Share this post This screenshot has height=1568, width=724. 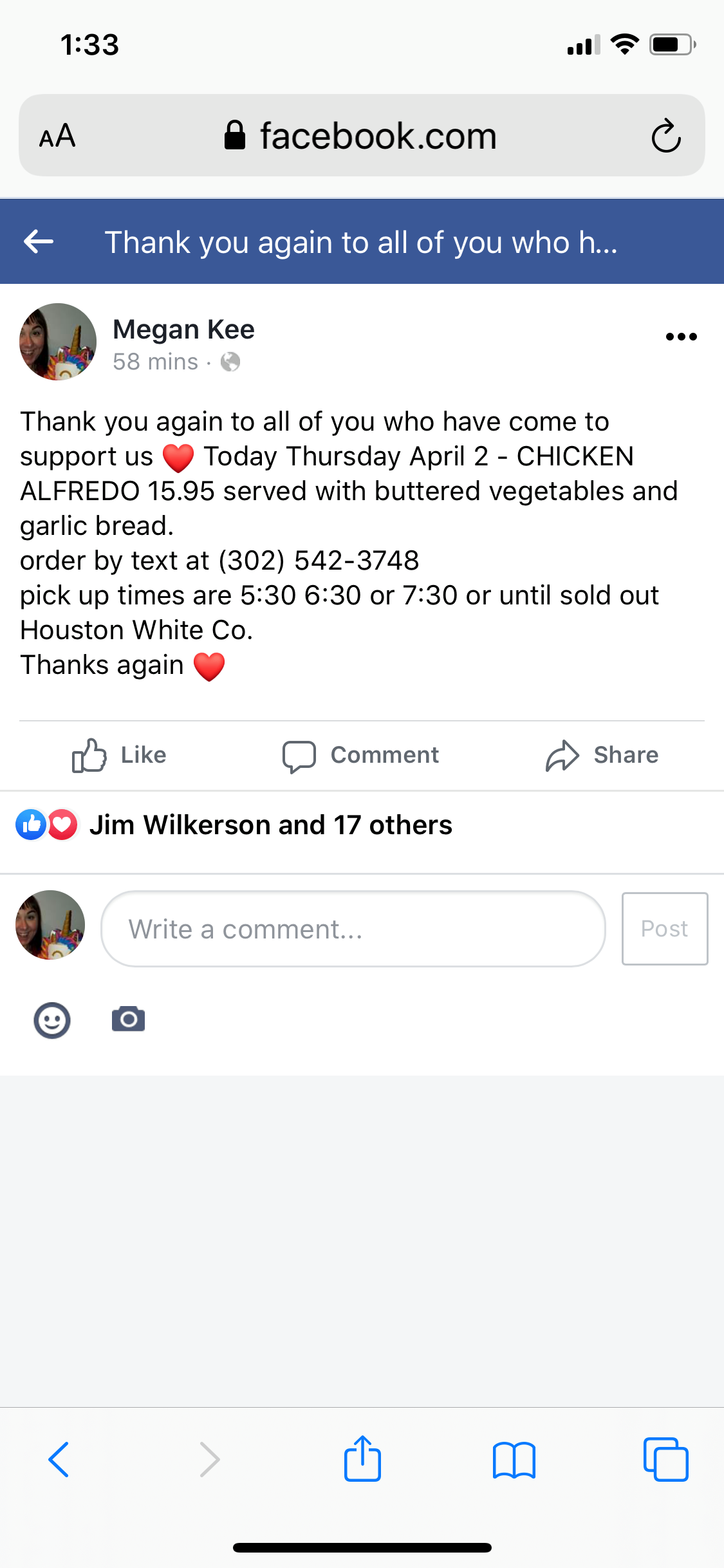click(x=602, y=755)
